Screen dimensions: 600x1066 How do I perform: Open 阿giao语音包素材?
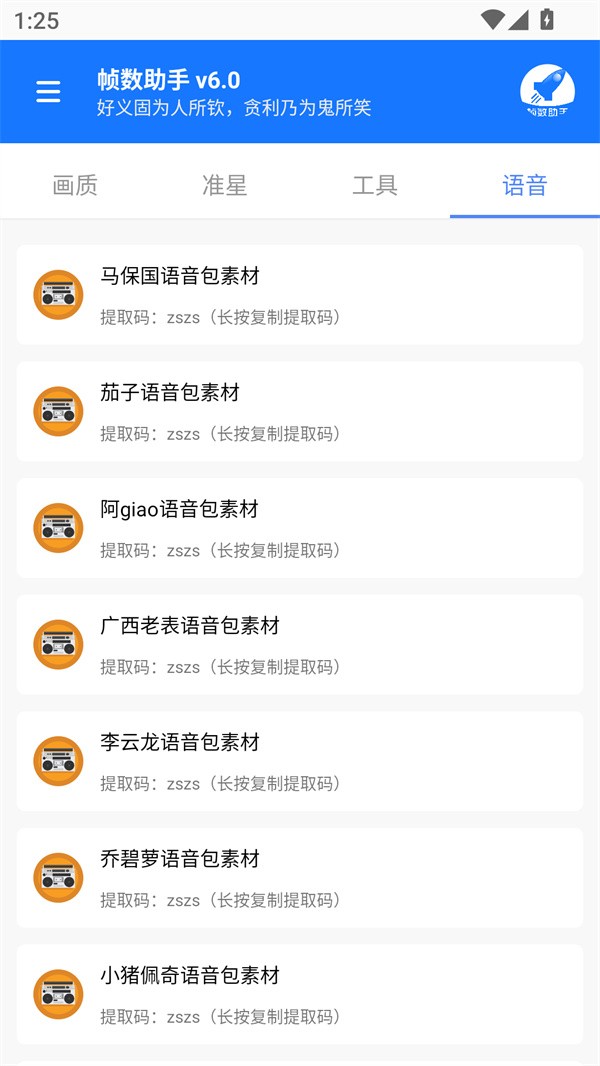point(300,528)
